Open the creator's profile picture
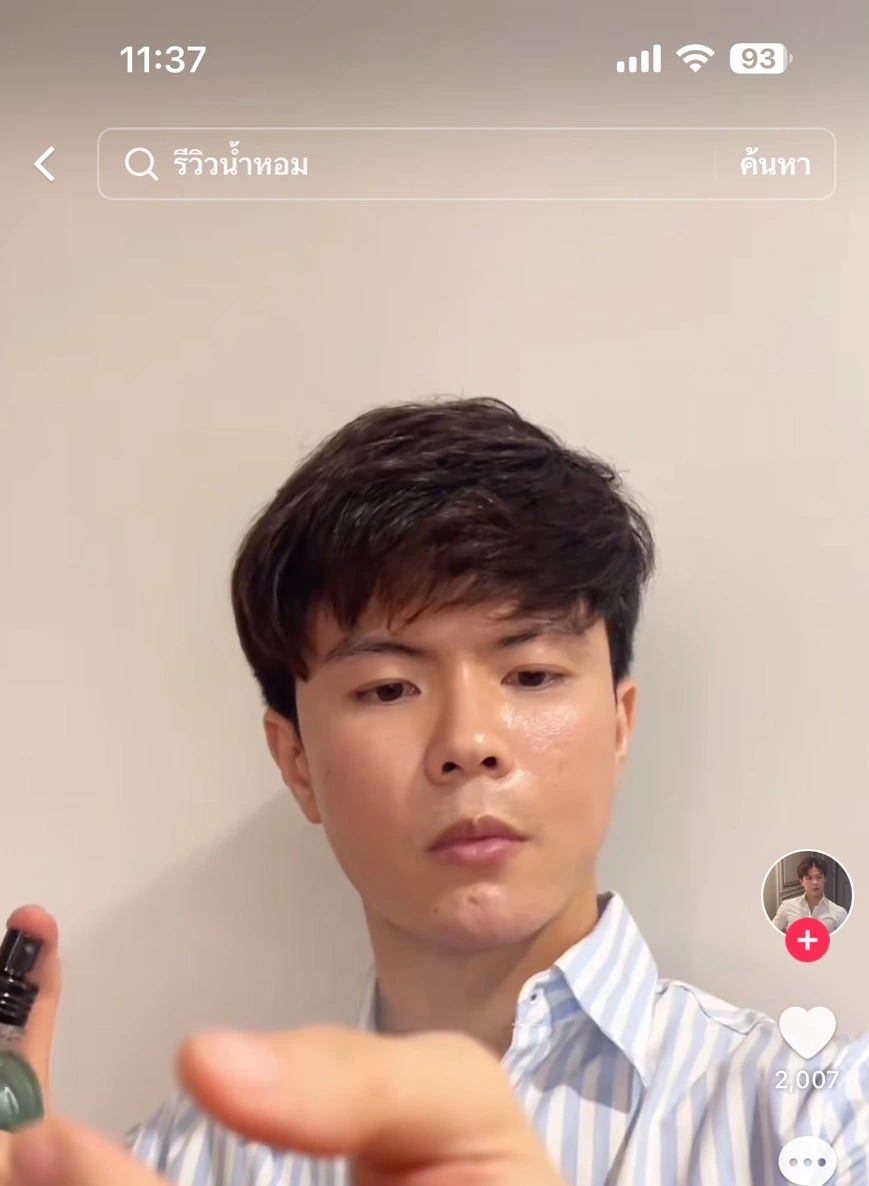Screen dimensions: 869x1186 click(x=807, y=893)
